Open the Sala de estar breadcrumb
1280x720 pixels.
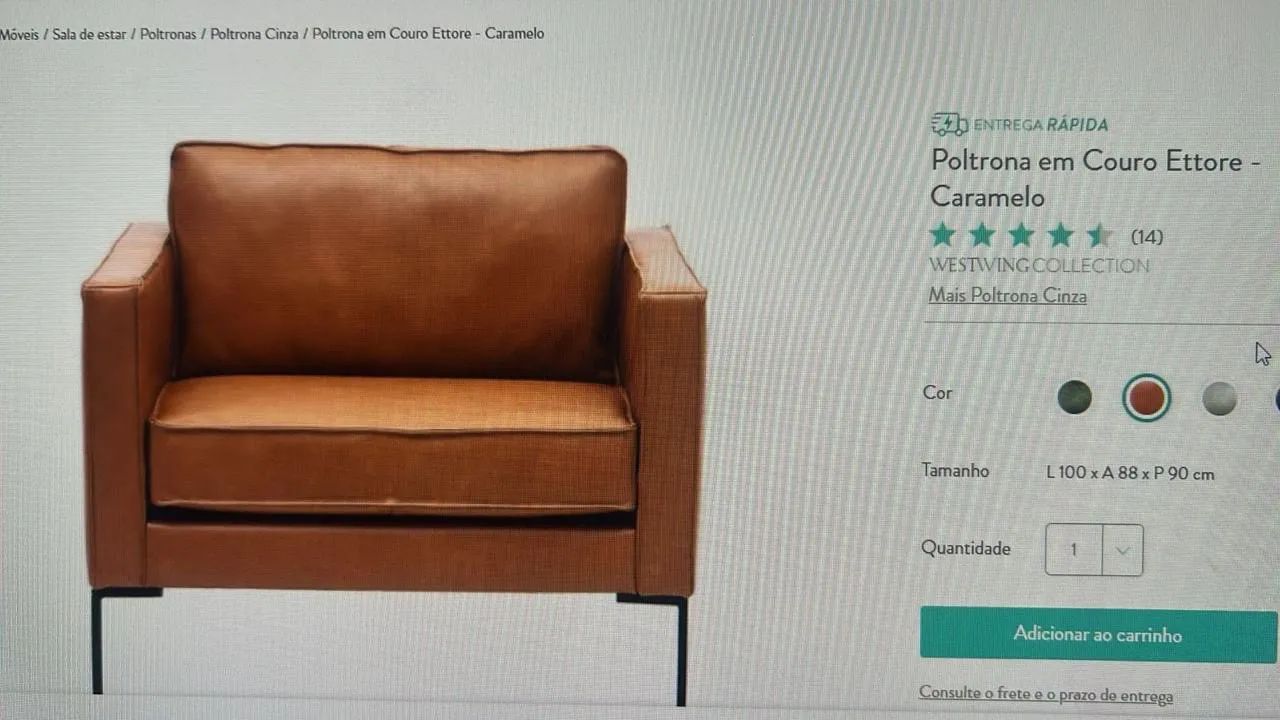pyautogui.click(x=89, y=34)
